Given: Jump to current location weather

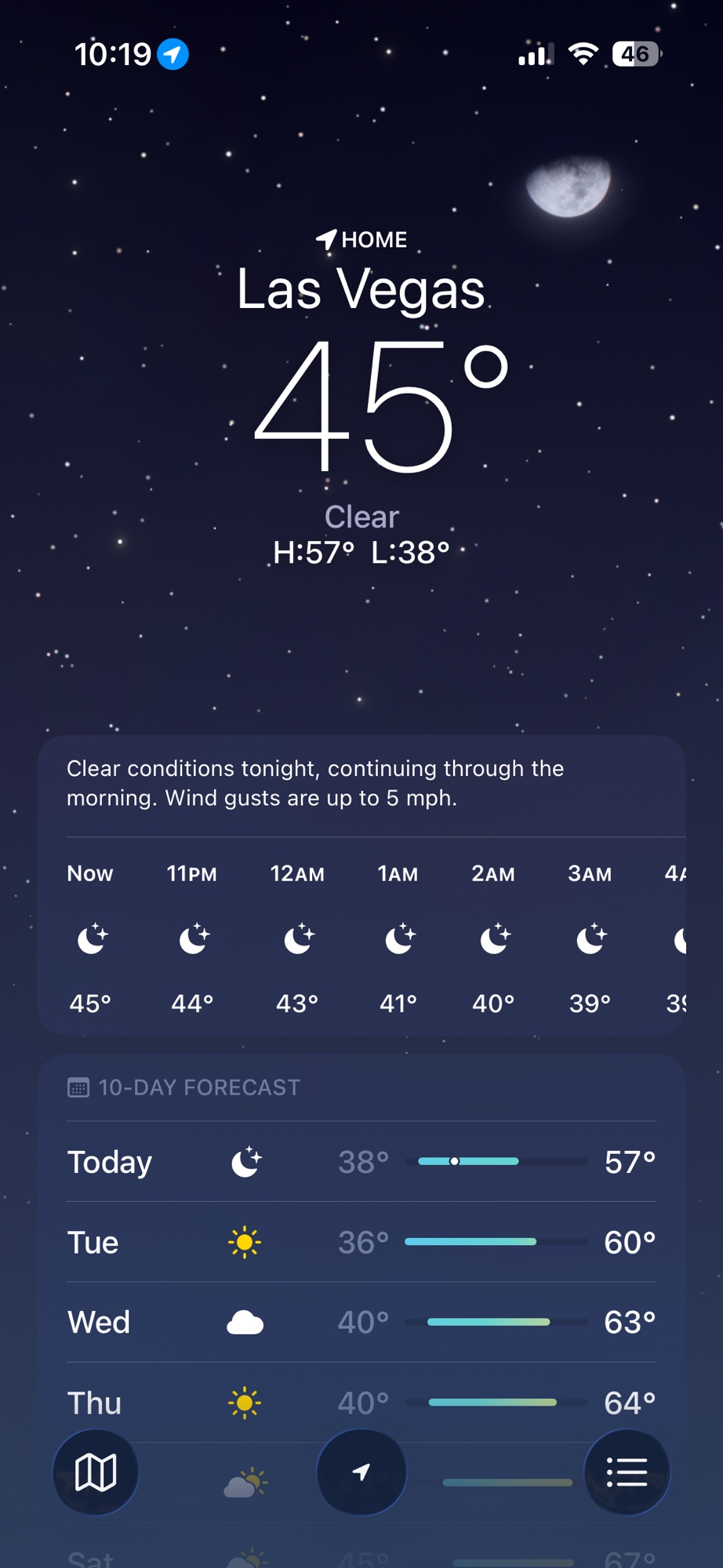Looking at the screenshot, I should click(x=361, y=1472).
